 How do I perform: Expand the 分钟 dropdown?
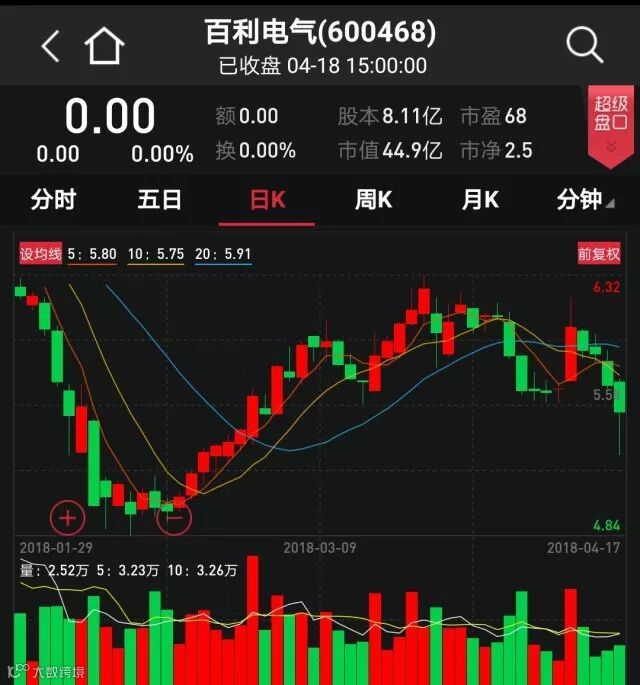click(x=583, y=200)
